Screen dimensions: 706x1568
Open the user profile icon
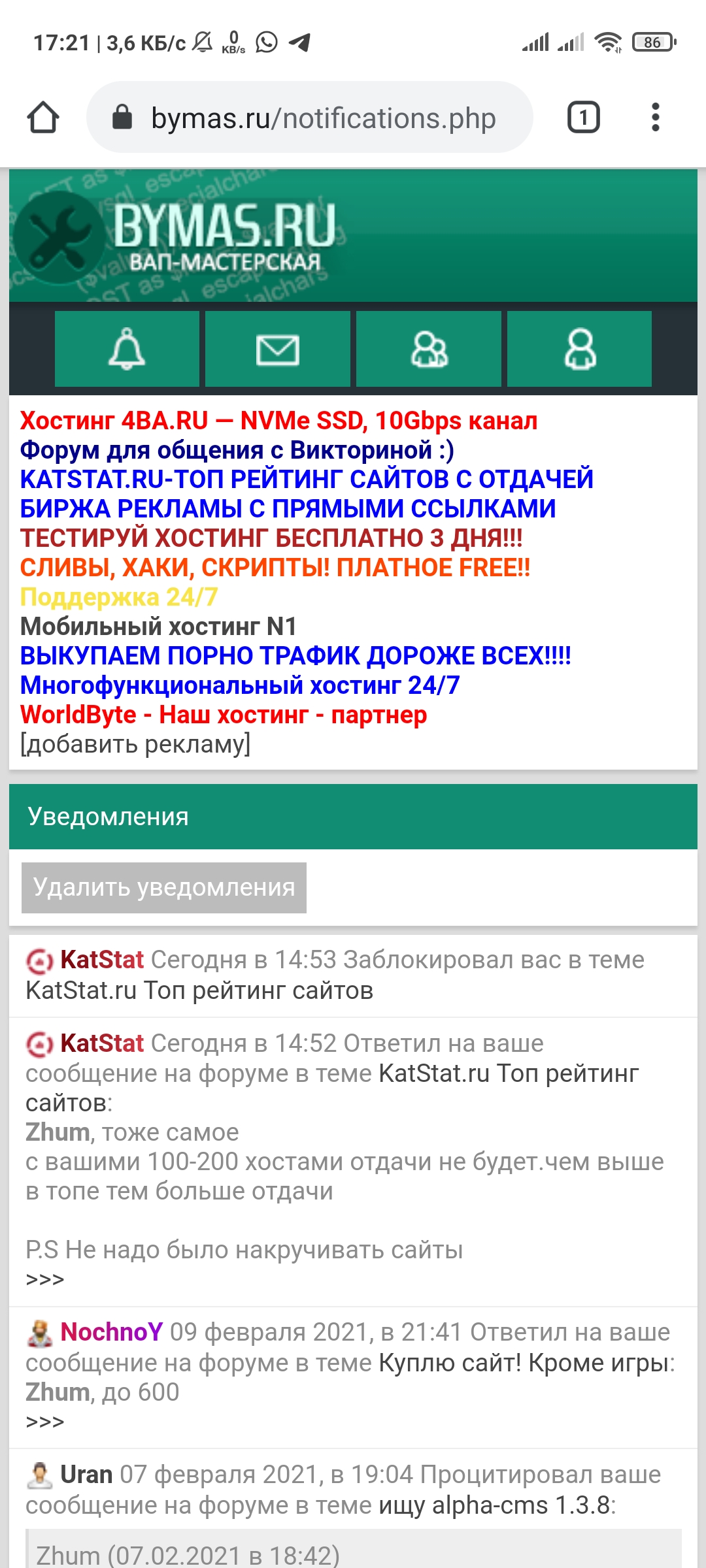click(x=579, y=349)
